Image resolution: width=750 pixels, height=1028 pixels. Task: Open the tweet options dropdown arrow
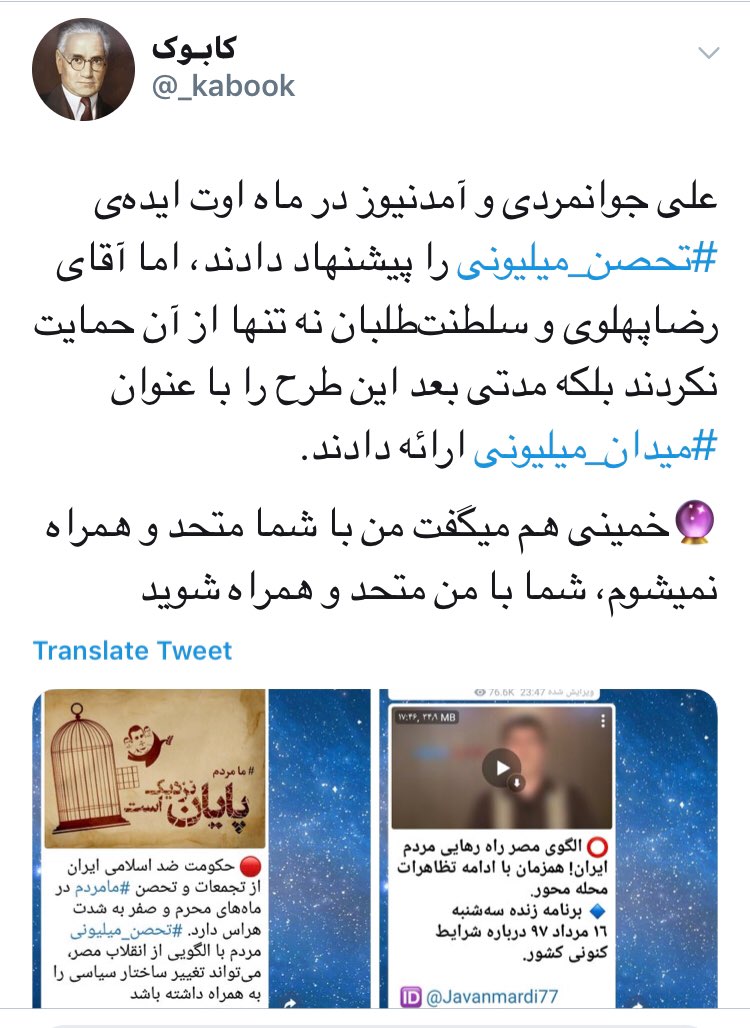tap(708, 52)
